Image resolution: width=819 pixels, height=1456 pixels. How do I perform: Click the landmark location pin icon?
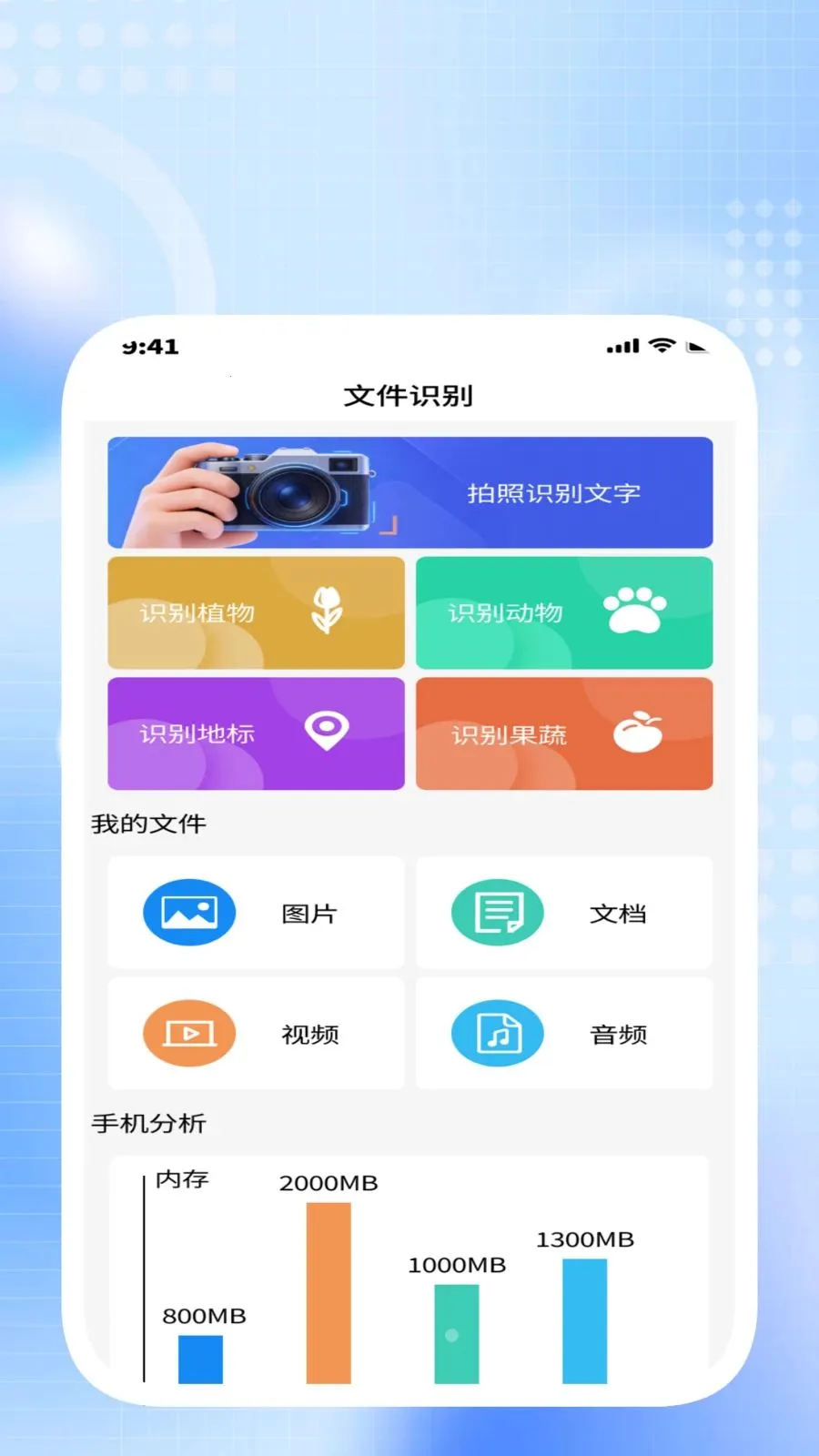[325, 730]
